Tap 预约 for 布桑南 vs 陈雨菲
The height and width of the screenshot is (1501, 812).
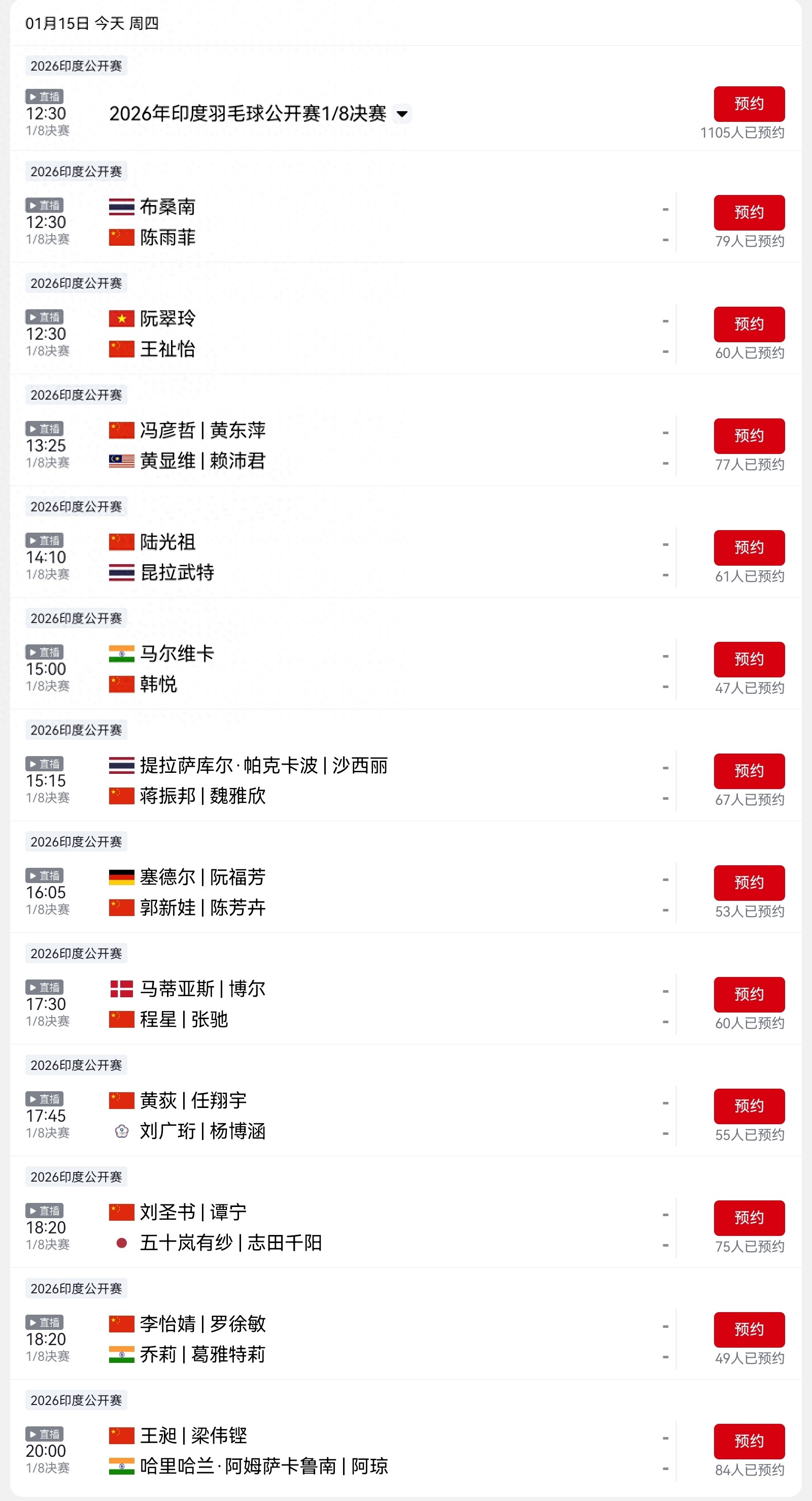click(x=749, y=213)
